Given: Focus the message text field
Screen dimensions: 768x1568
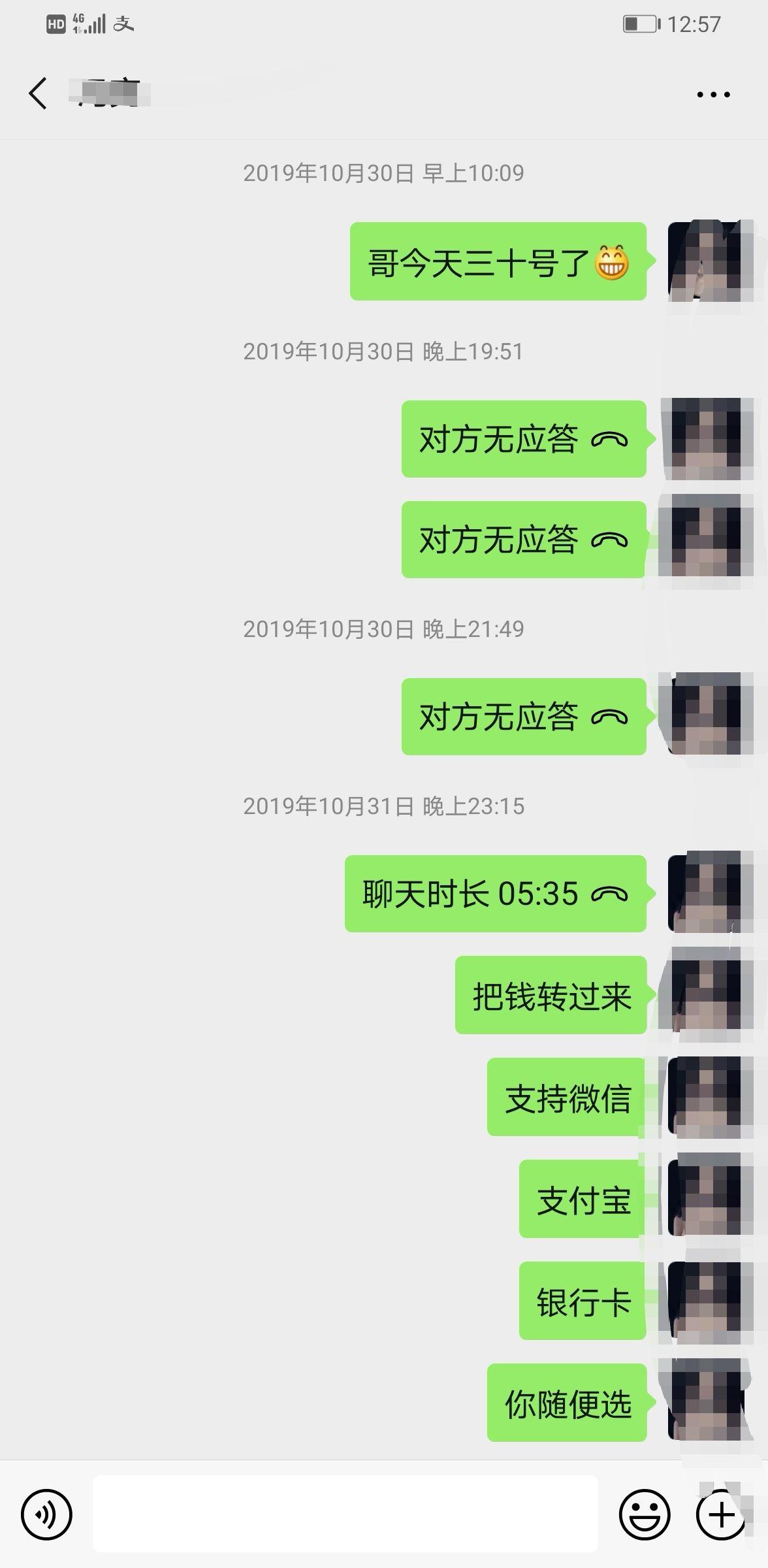Looking at the screenshot, I should click(345, 1513).
